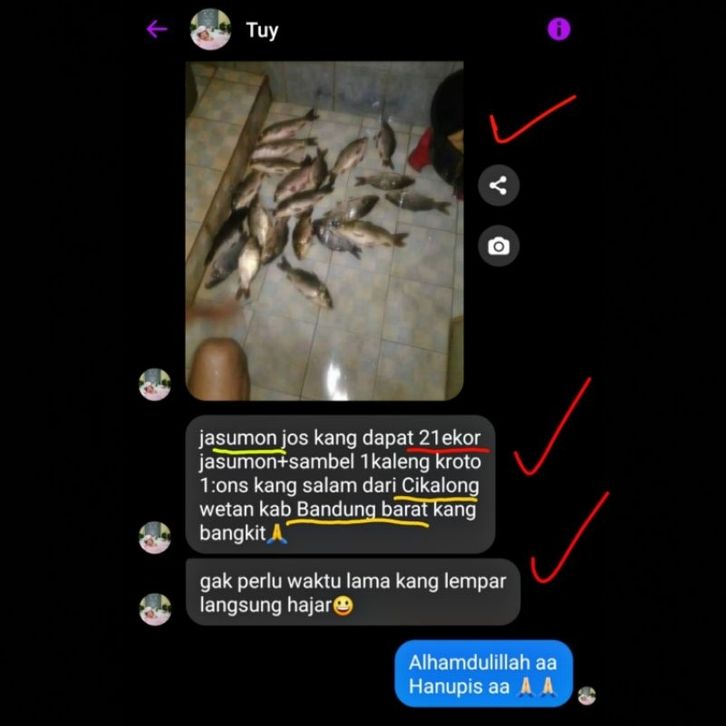Share the fish photo

[x=498, y=185]
